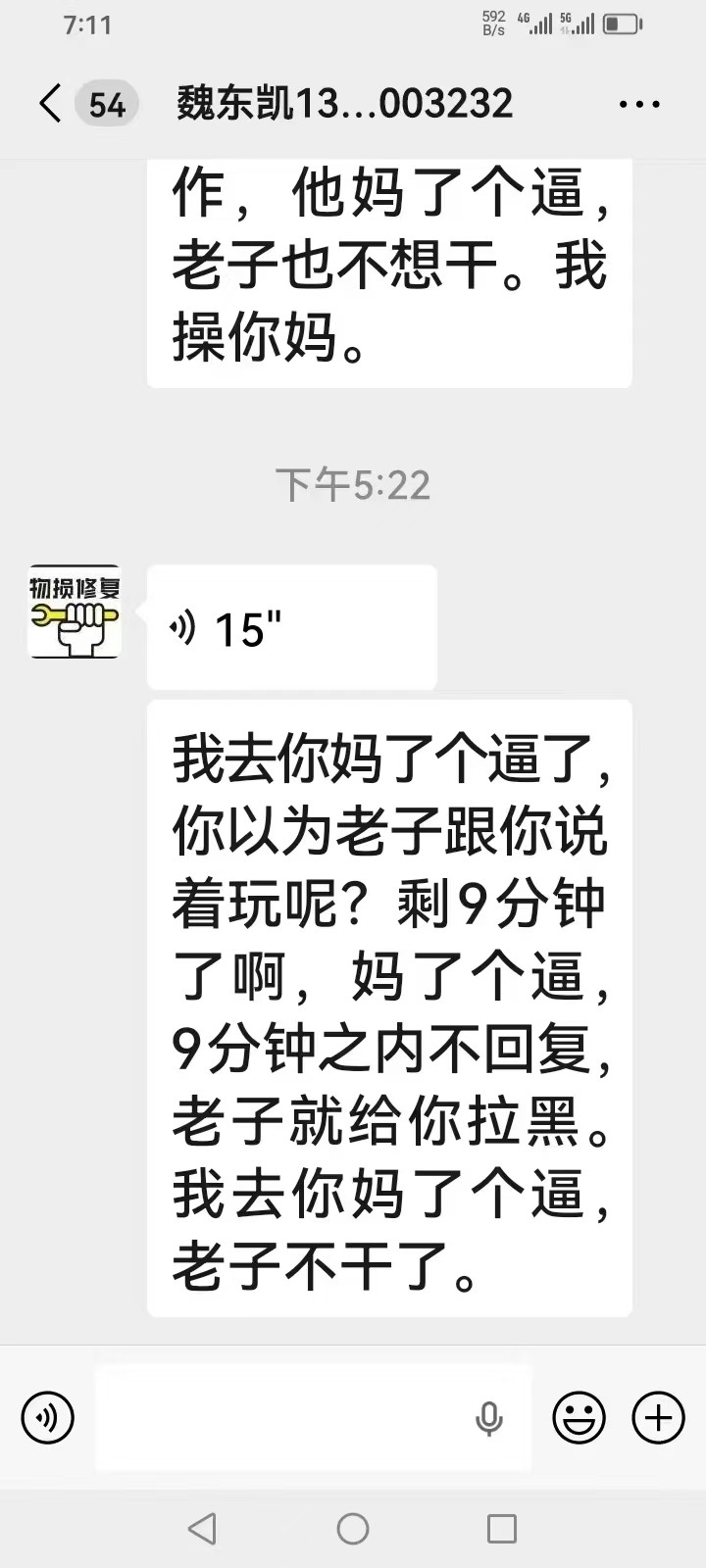Image resolution: width=706 pixels, height=1568 pixels.
Task: Open the emoji picker
Action: pyautogui.click(x=580, y=1417)
